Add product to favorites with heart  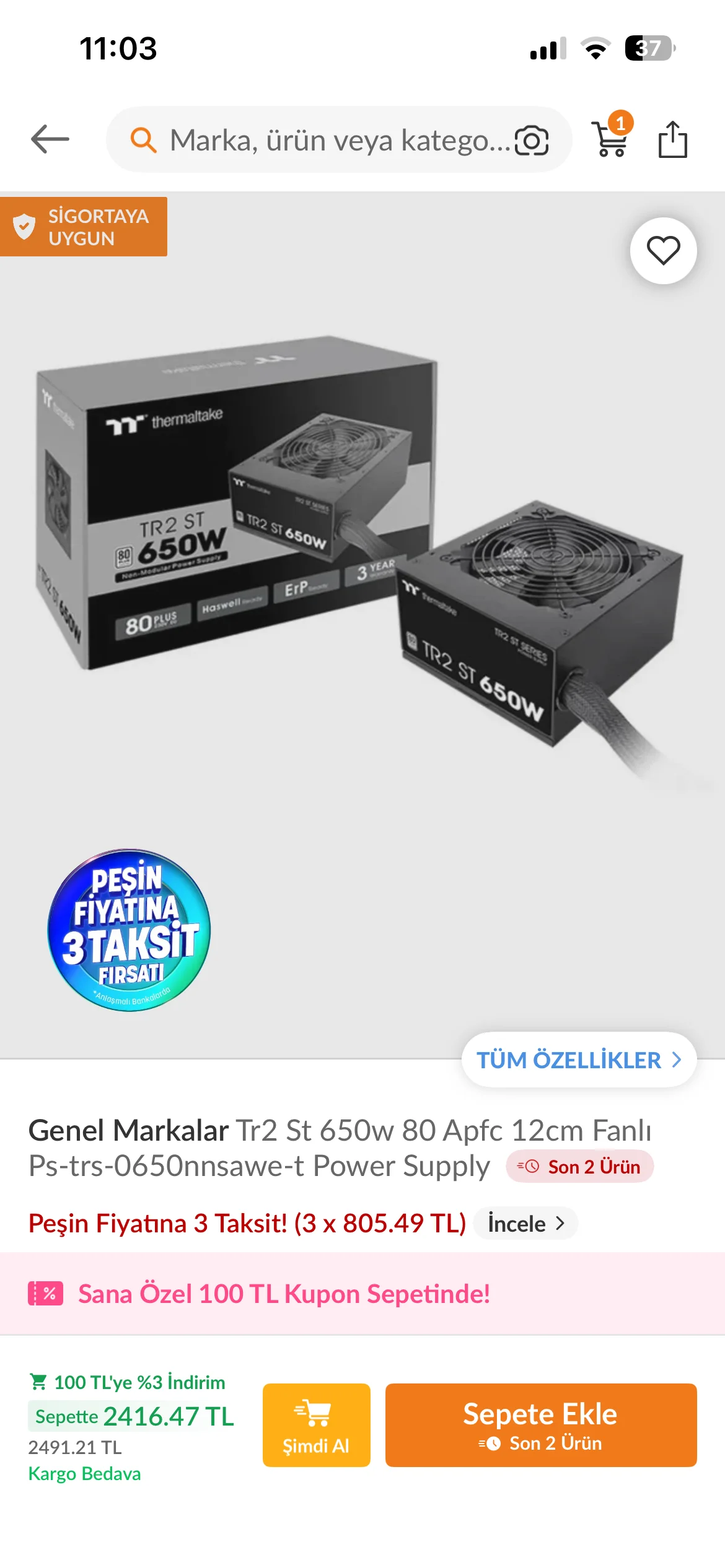pyautogui.click(x=664, y=251)
